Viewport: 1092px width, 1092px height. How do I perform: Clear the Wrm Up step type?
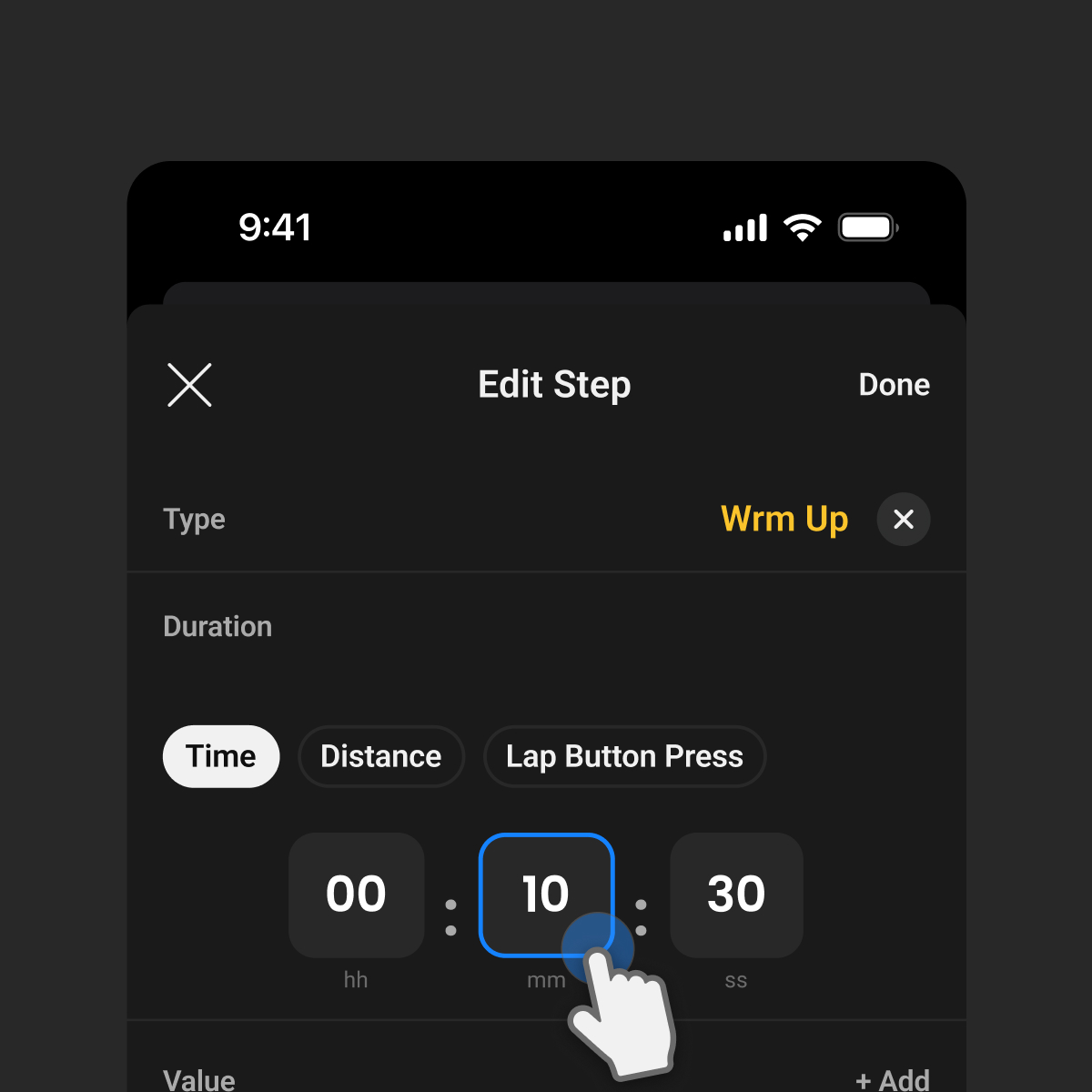tap(903, 520)
